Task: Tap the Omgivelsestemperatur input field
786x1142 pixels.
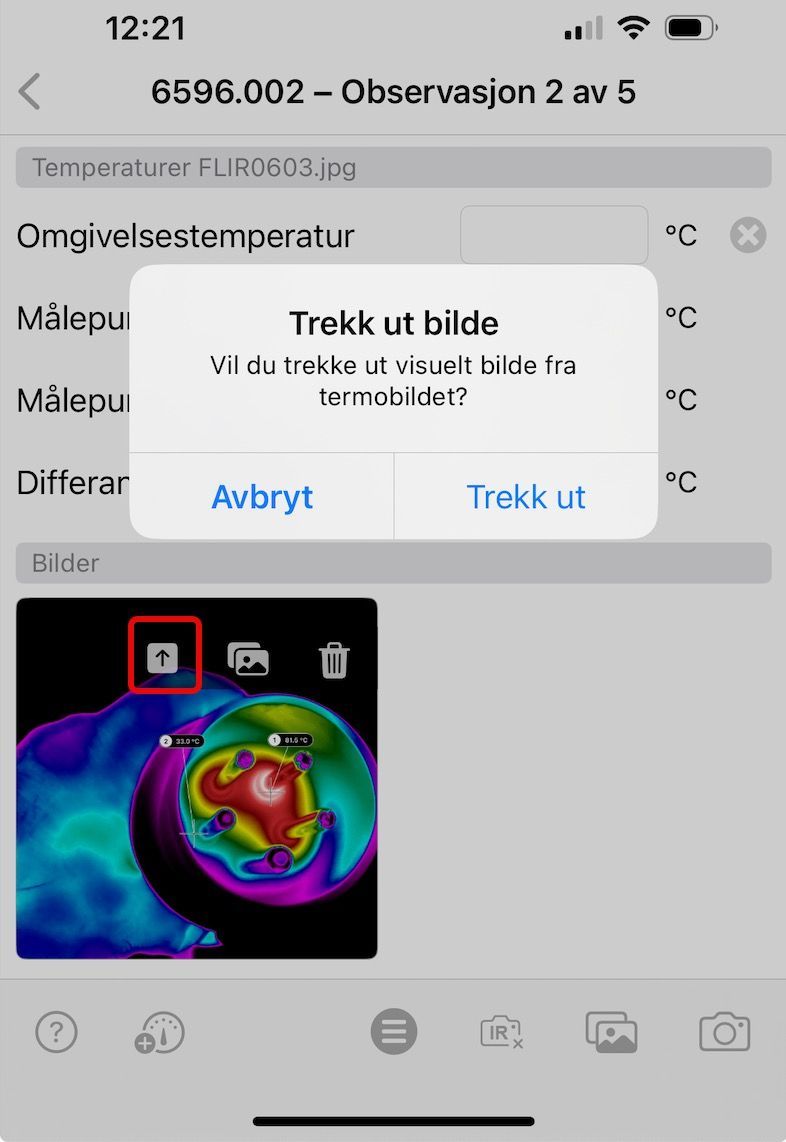Action: 554,236
